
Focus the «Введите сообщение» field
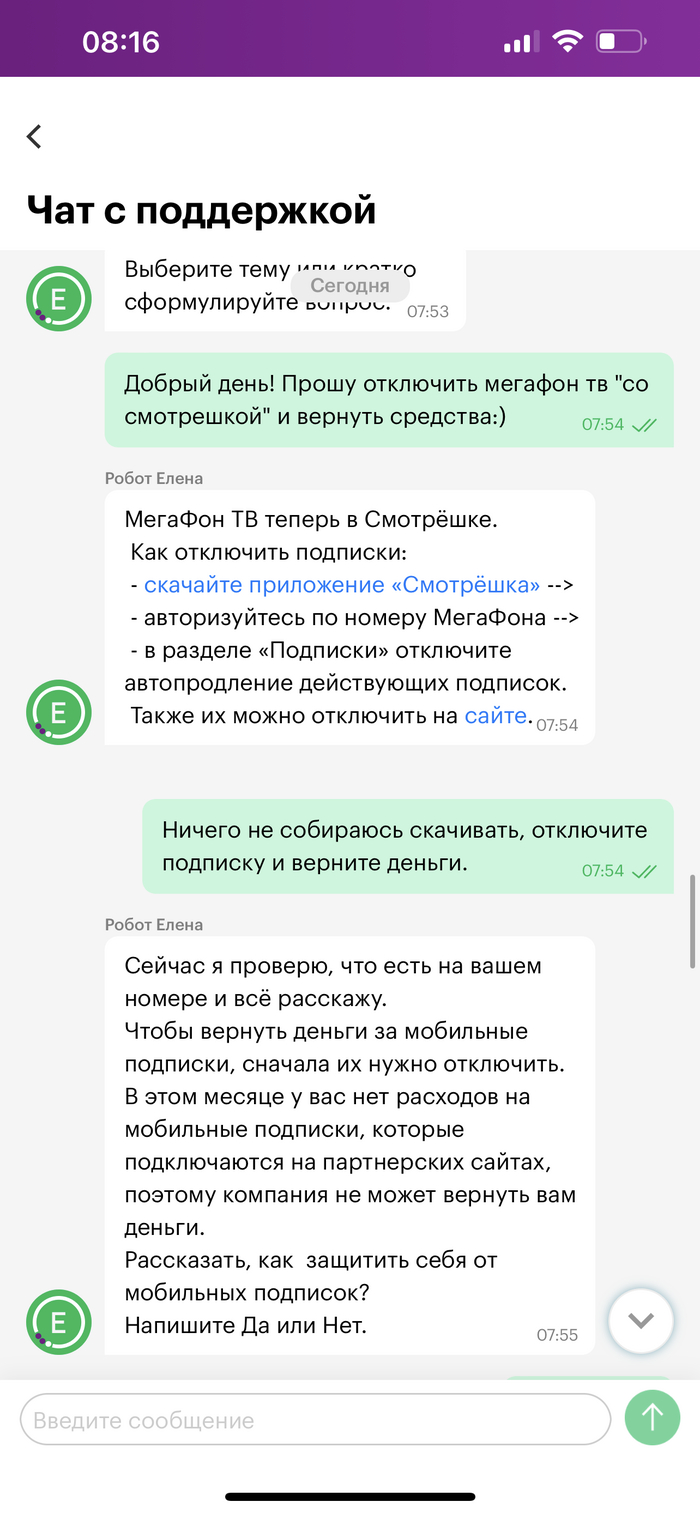pos(315,1420)
